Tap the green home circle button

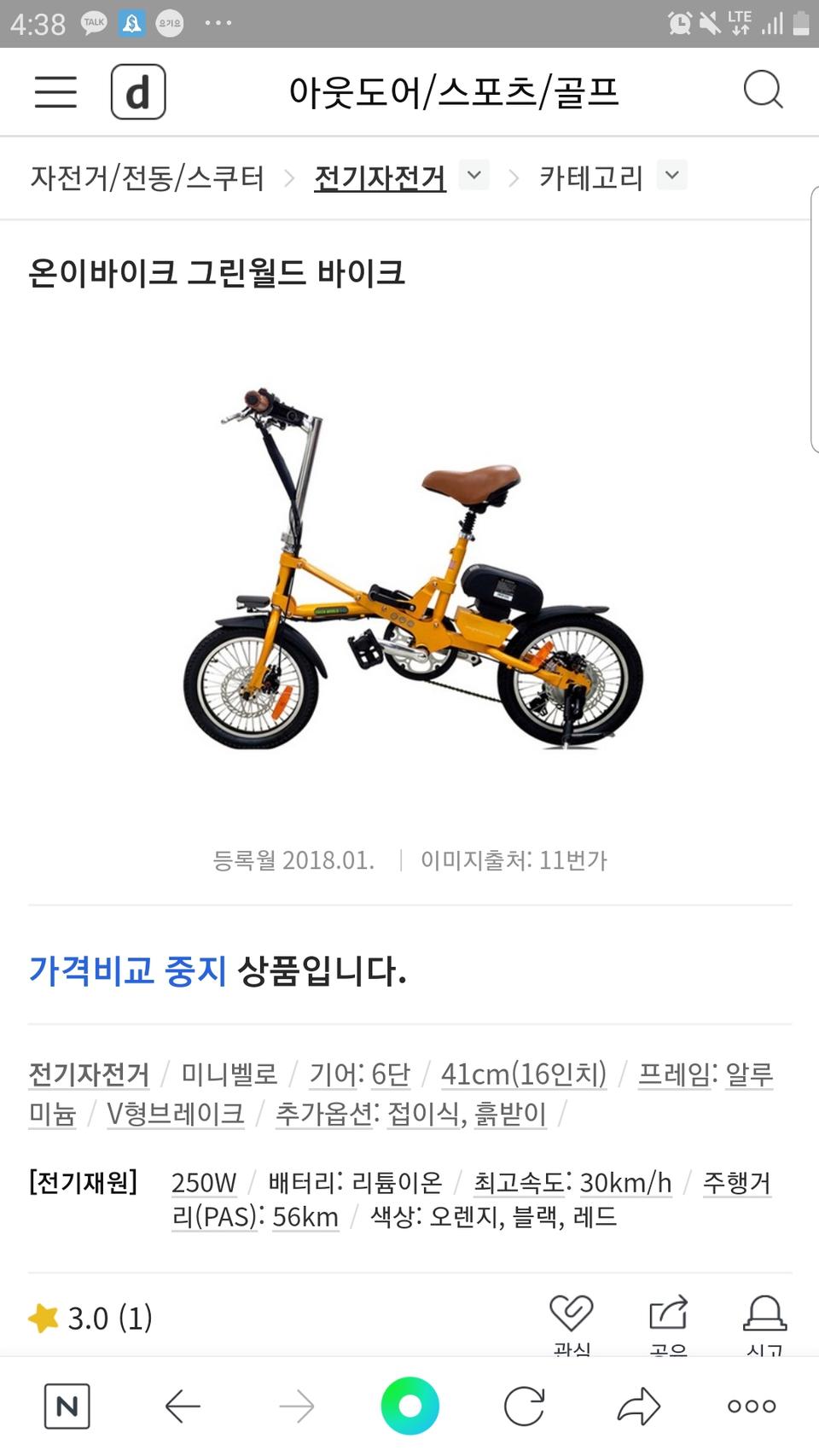pos(409,1403)
